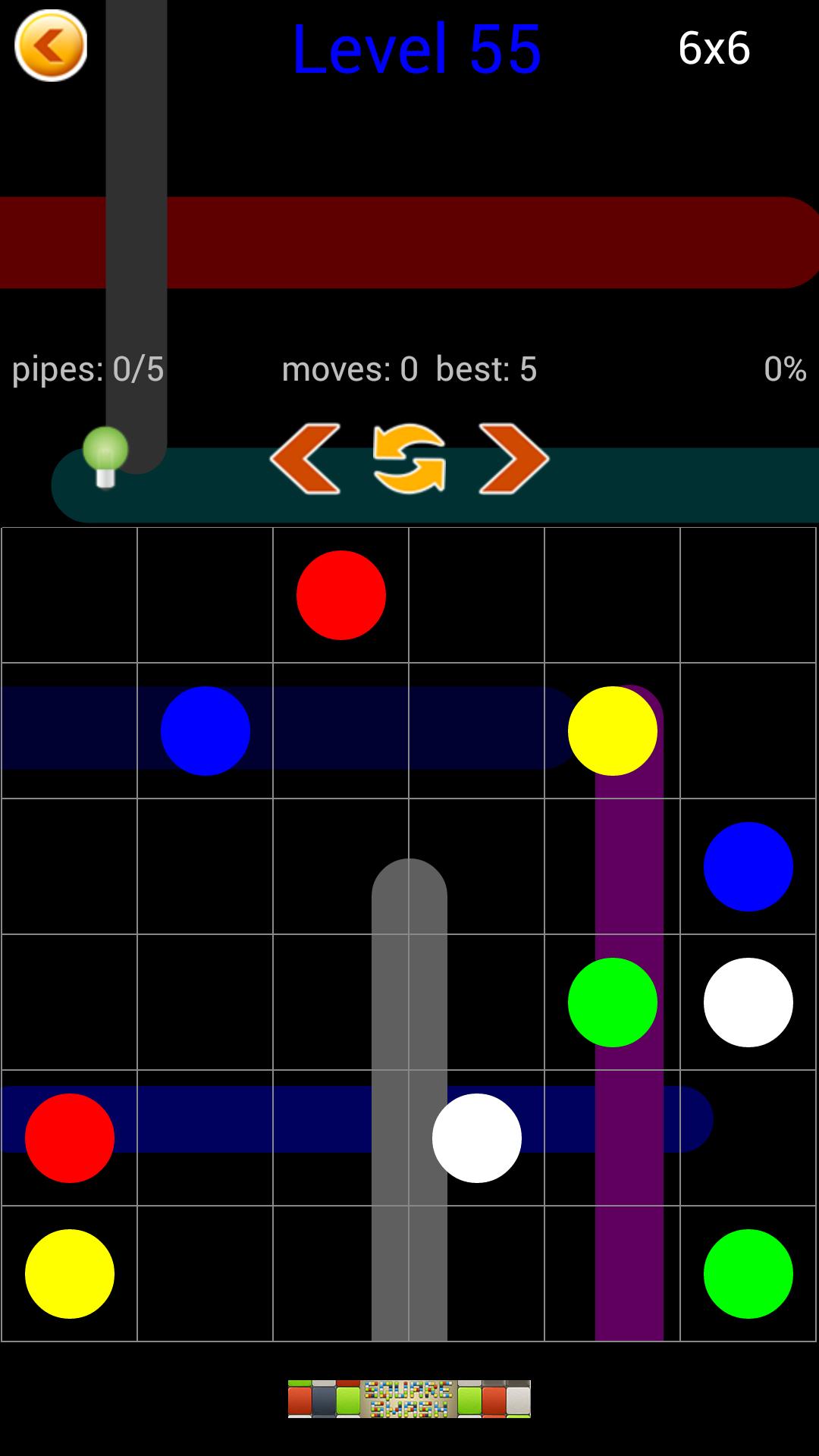Get a hint from the lightbulb
819x1456 pixels.
pyautogui.click(x=105, y=457)
